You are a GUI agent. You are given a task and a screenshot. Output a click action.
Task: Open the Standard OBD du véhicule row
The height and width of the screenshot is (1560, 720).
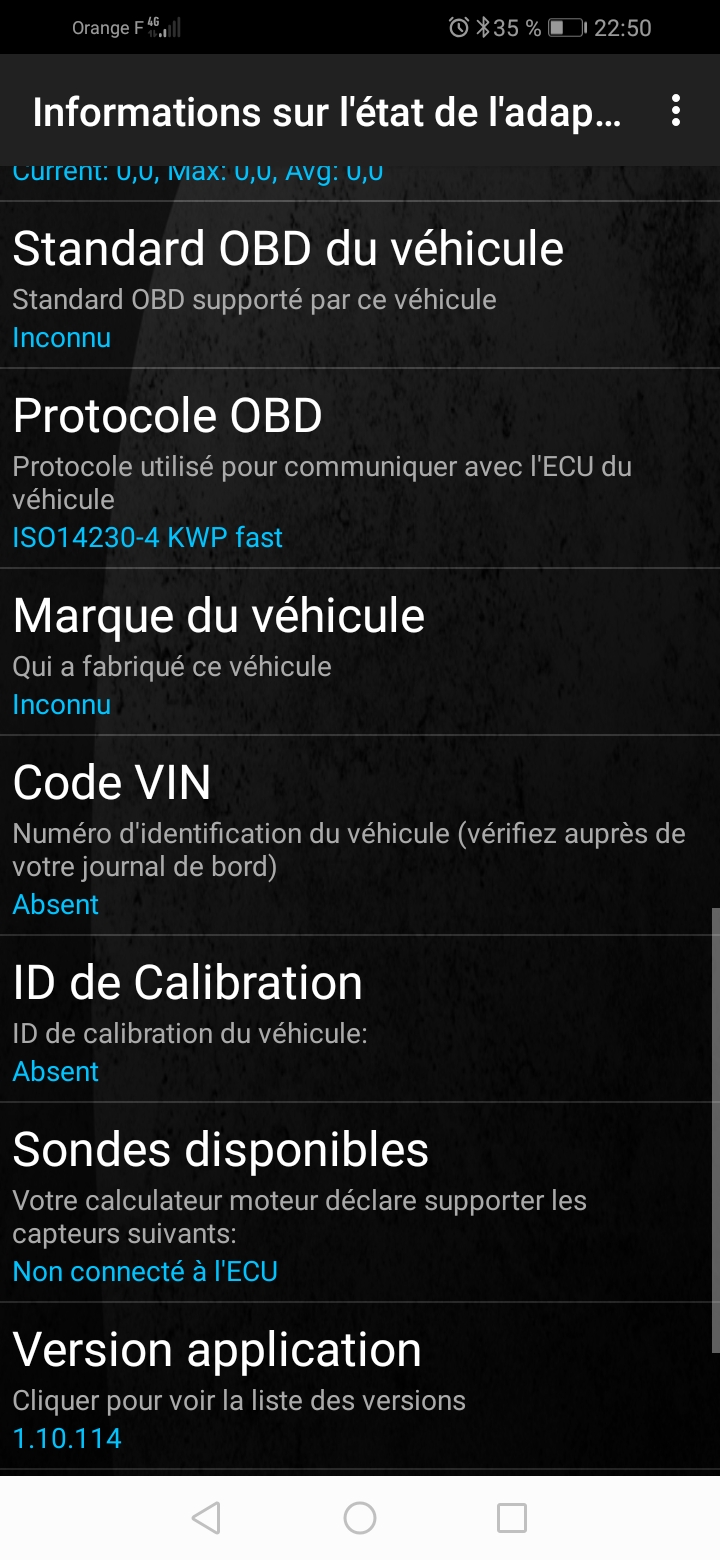(360, 285)
